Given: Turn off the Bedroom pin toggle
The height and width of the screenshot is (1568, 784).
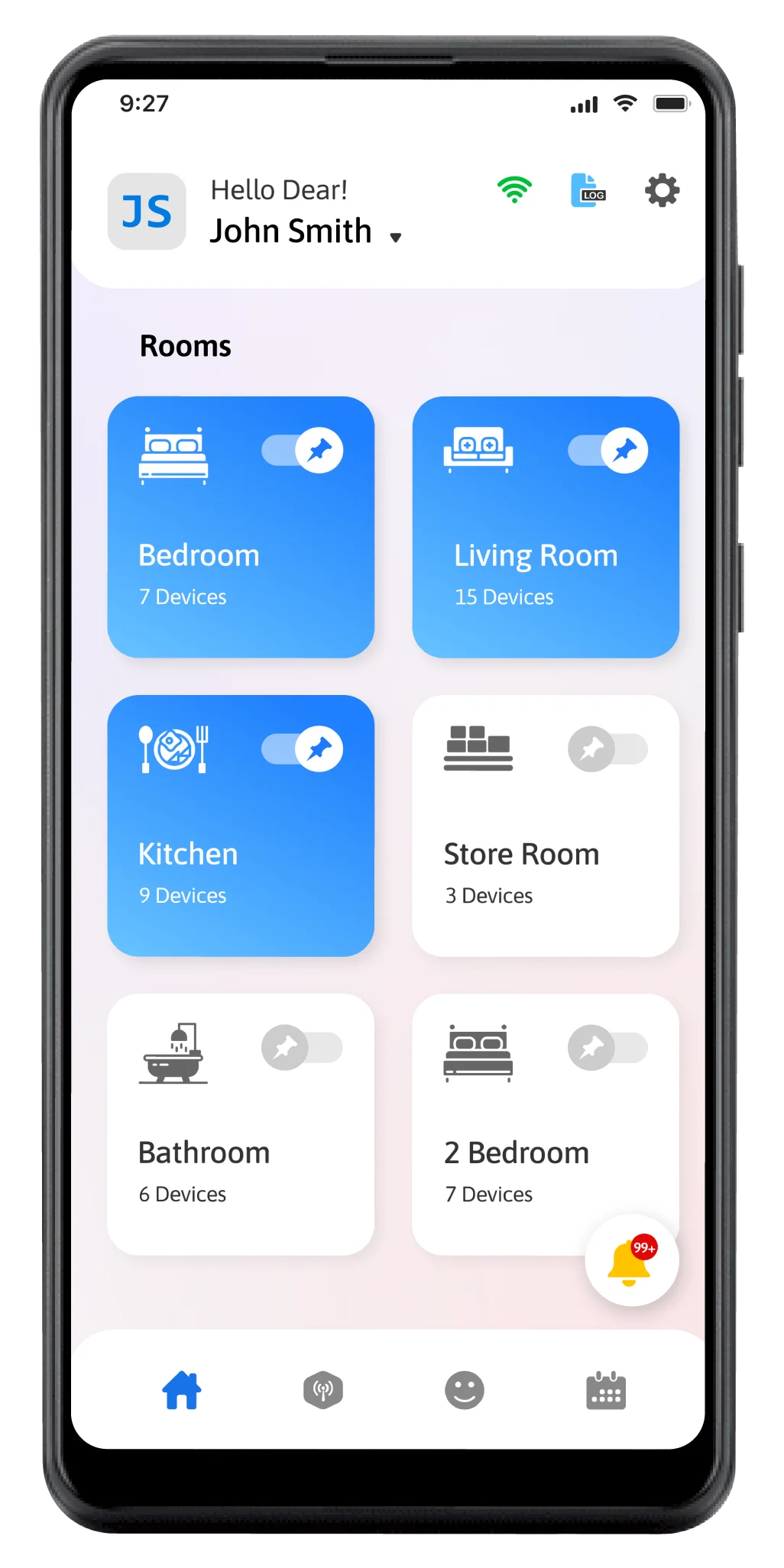Looking at the screenshot, I should tap(303, 451).
